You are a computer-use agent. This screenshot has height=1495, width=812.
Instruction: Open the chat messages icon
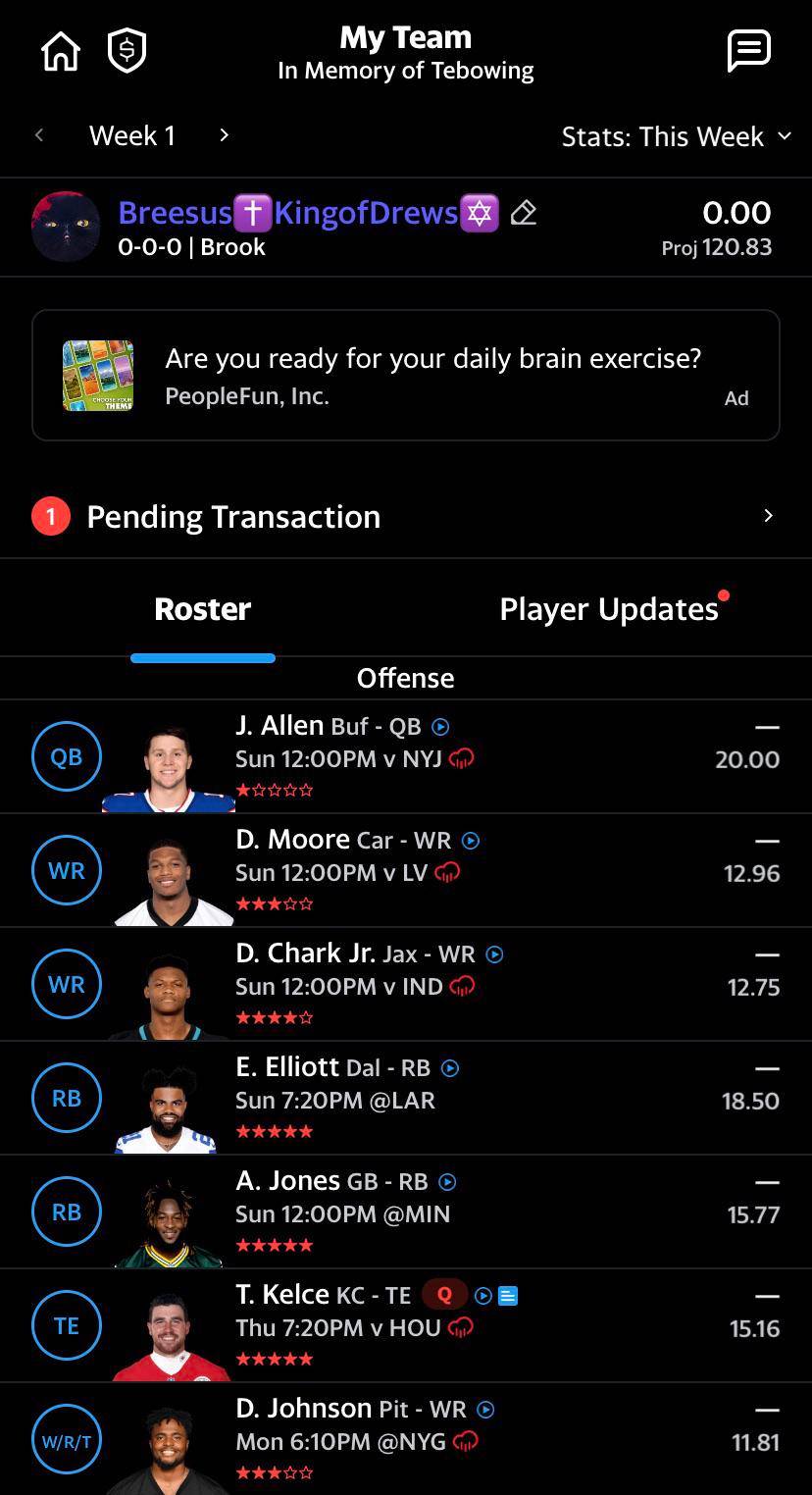[x=749, y=50]
